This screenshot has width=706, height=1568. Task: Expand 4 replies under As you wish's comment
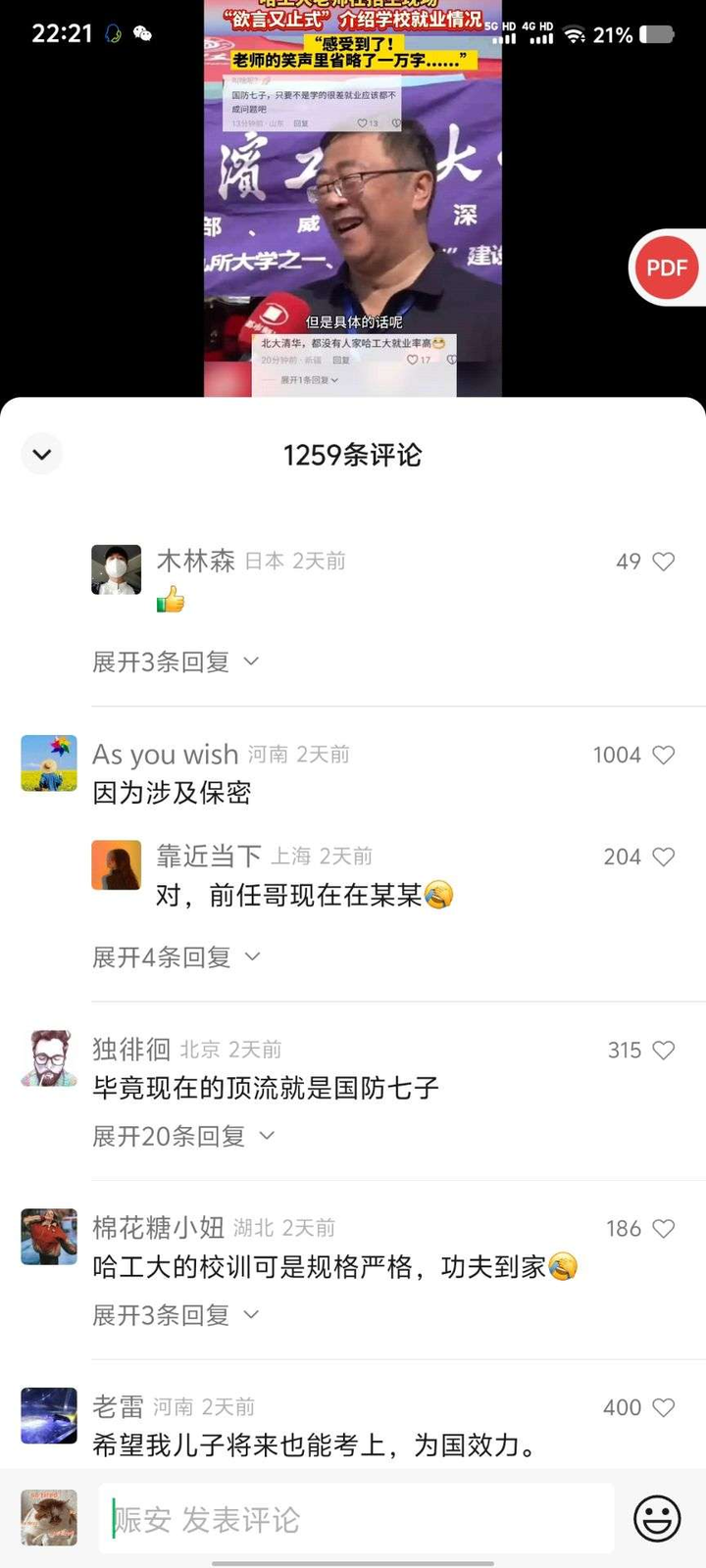175,956
